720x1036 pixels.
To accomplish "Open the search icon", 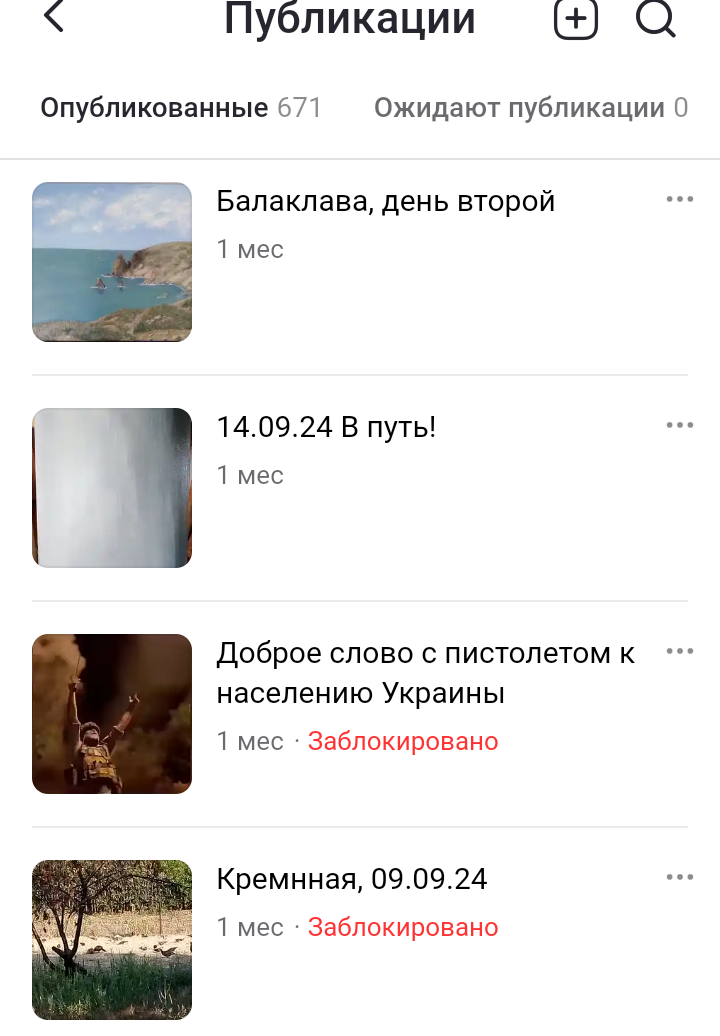I will (655, 19).
